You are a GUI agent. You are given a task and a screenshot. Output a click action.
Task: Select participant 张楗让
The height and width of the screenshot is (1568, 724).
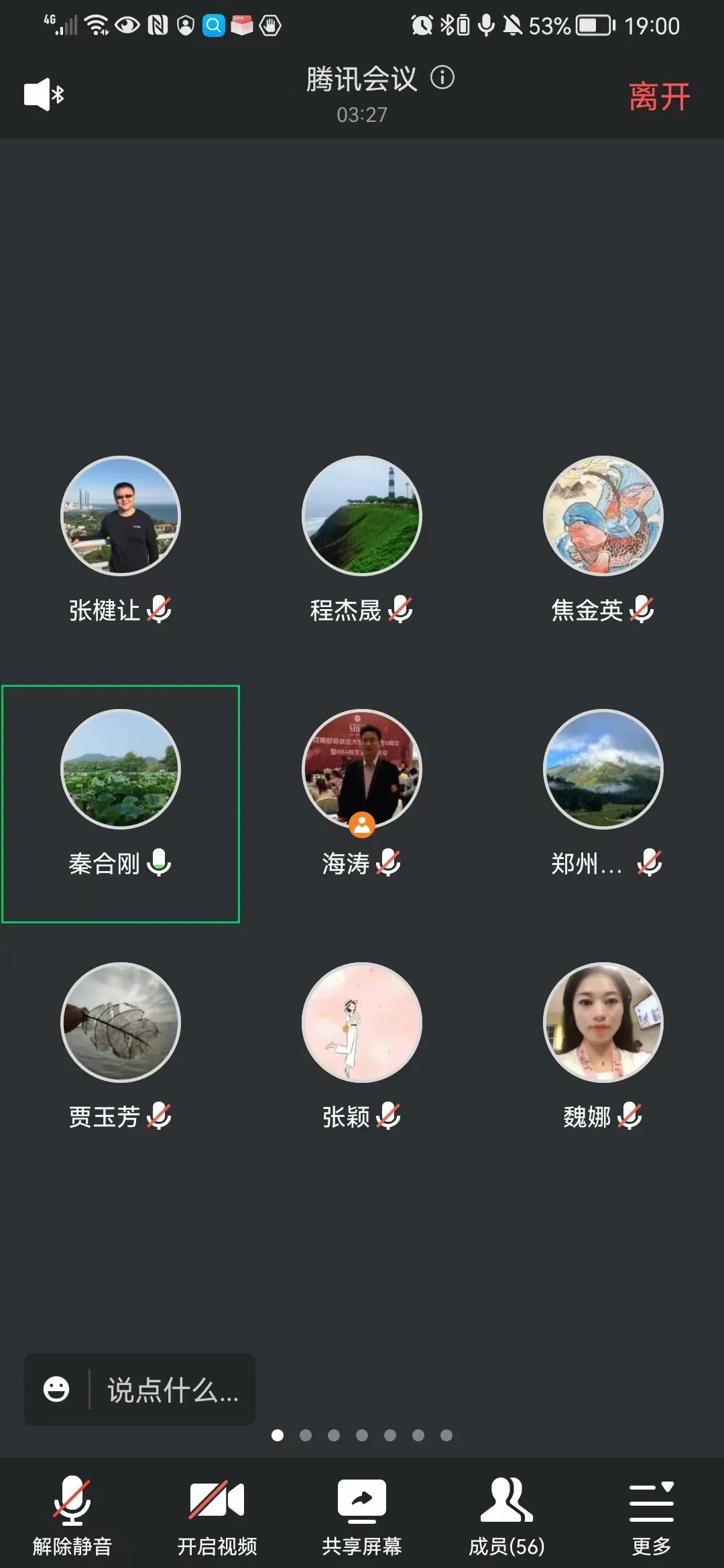[121, 516]
